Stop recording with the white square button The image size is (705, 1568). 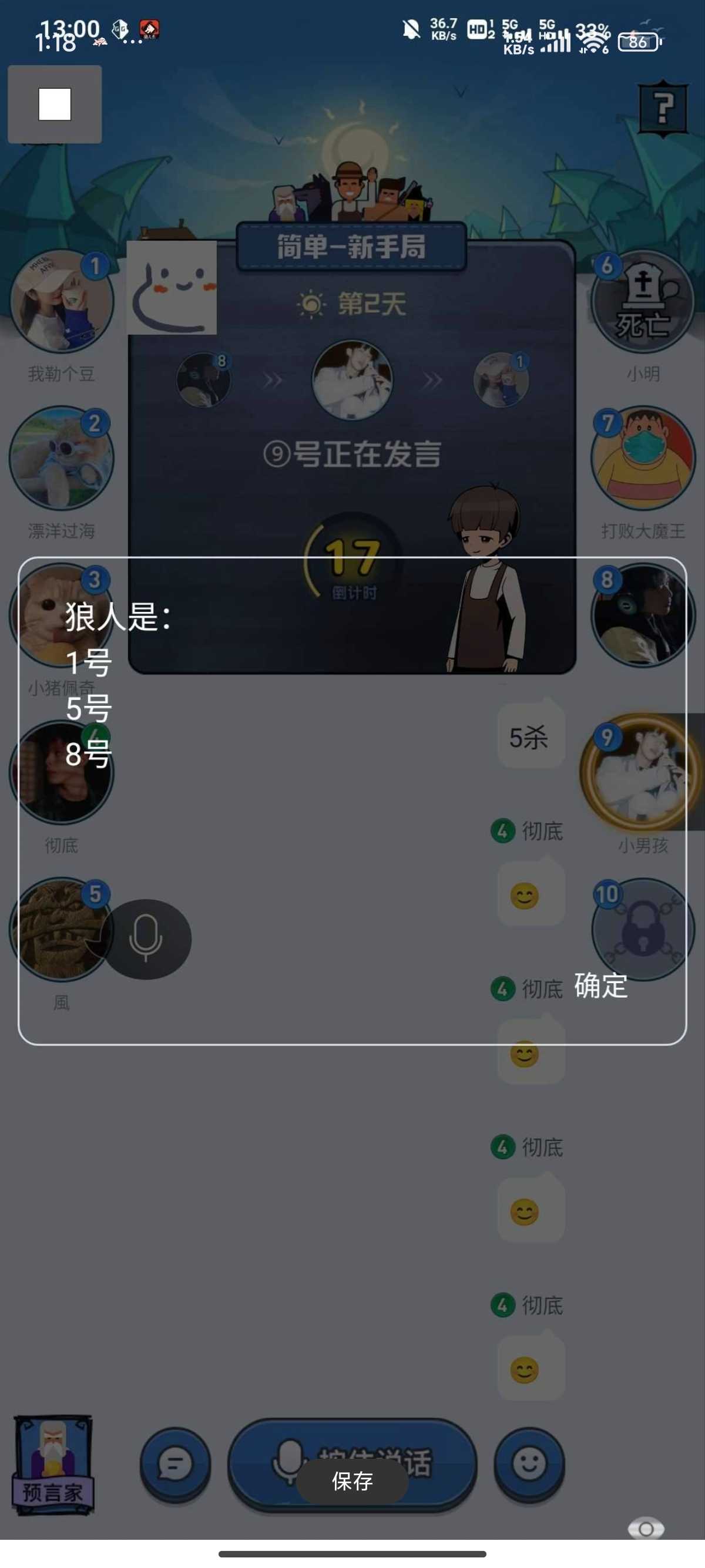[55, 104]
